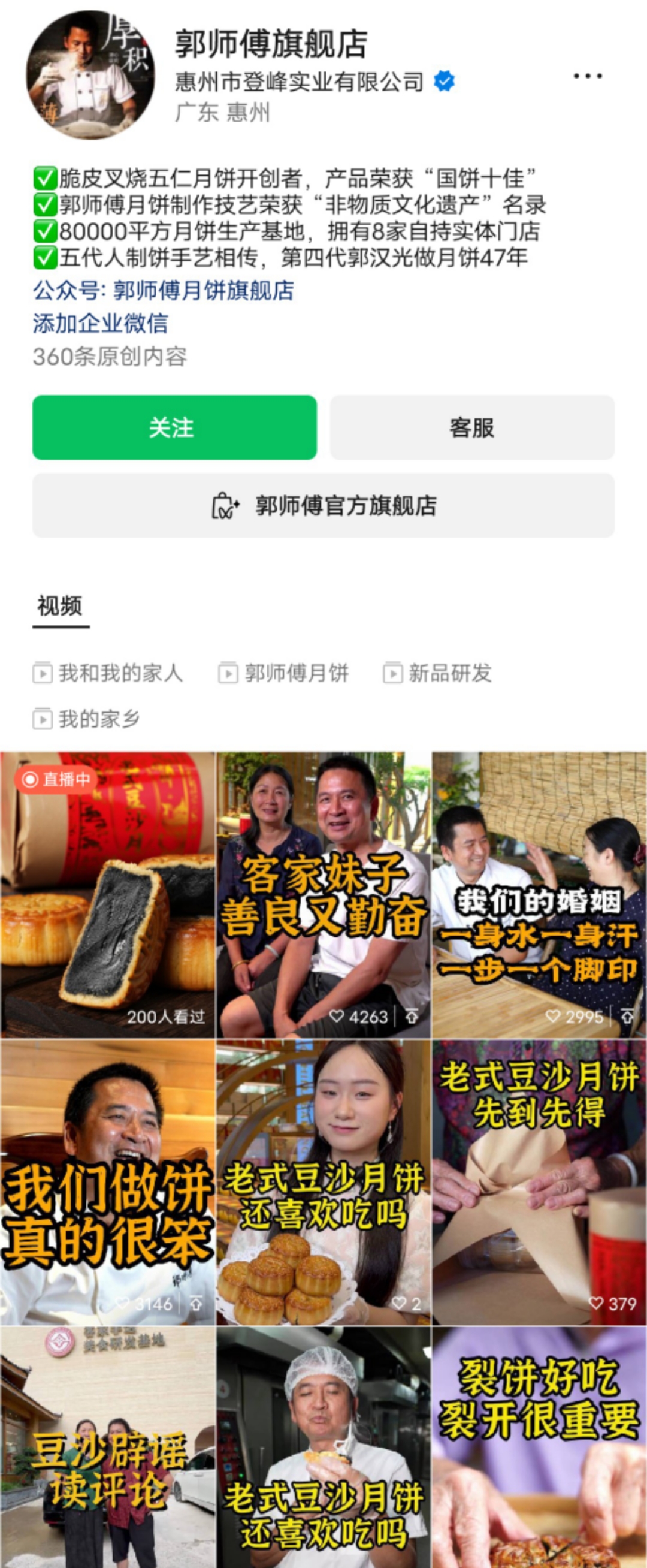The width and height of the screenshot is (647, 1568).
Task: Open 郭师傅官方旗舰店 shop
Action: coord(323,505)
